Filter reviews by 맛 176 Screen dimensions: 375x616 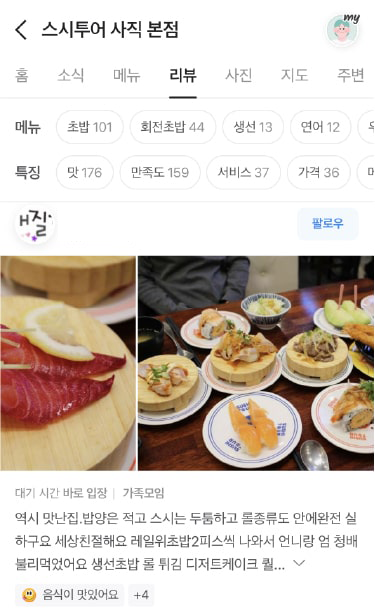(x=84, y=172)
